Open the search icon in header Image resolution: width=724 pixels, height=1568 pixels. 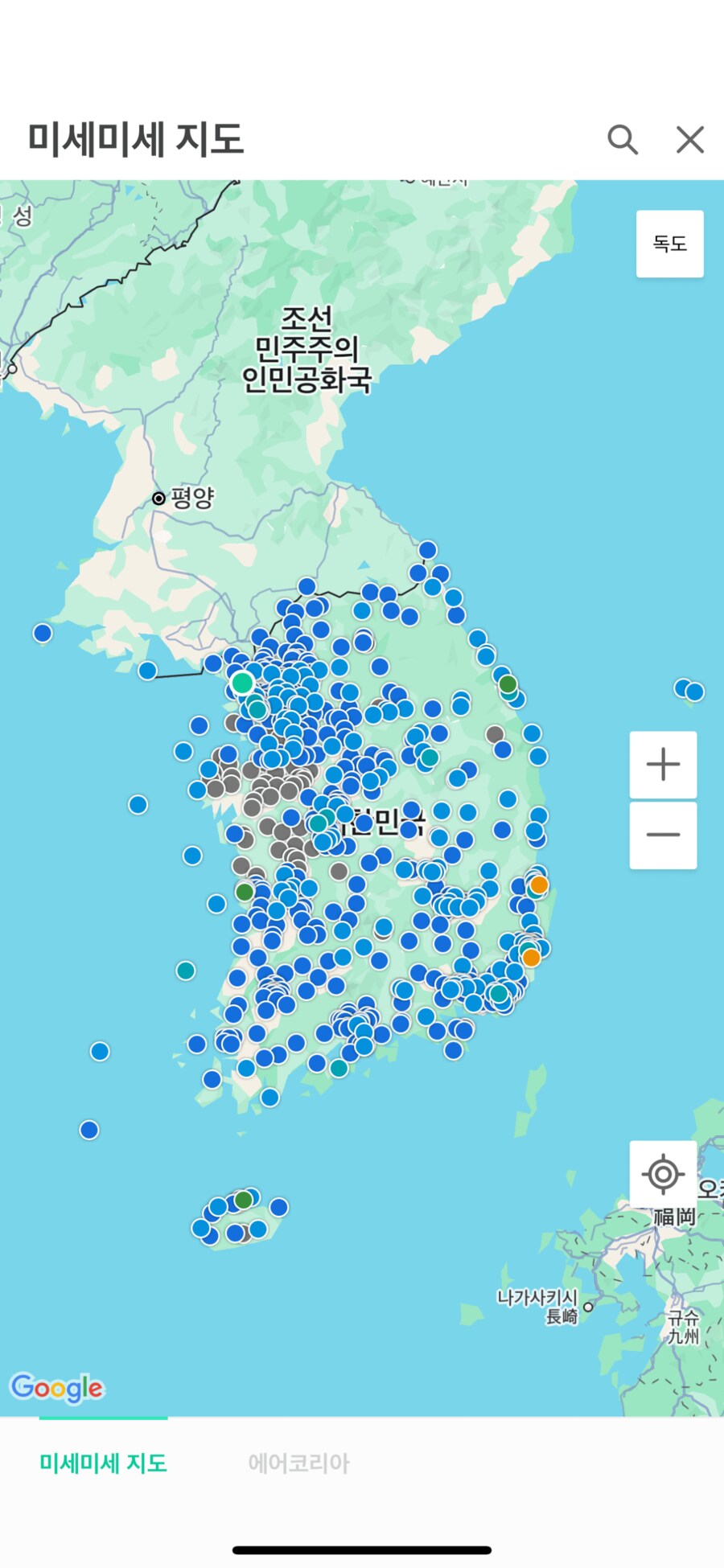623,140
